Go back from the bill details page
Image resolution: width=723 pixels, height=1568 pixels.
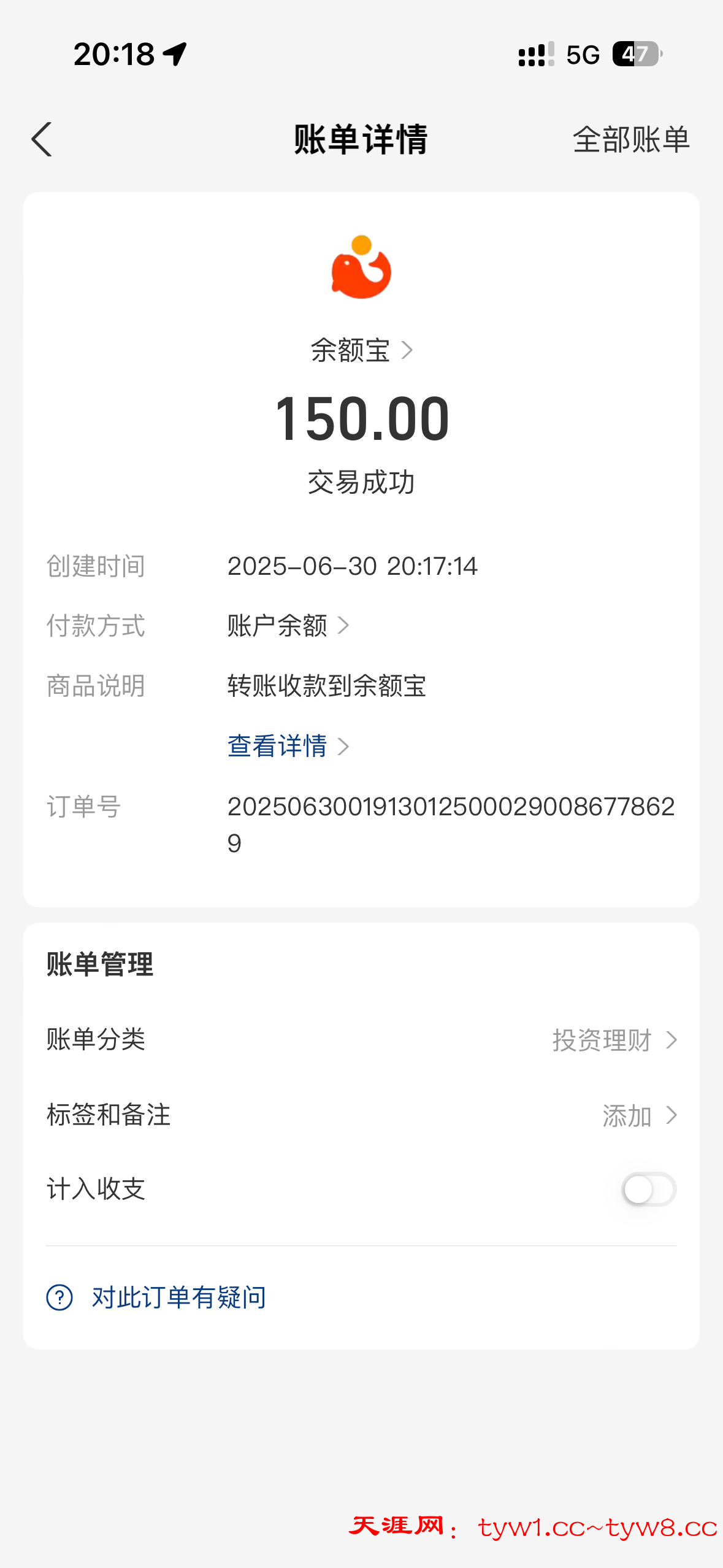[x=42, y=139]
